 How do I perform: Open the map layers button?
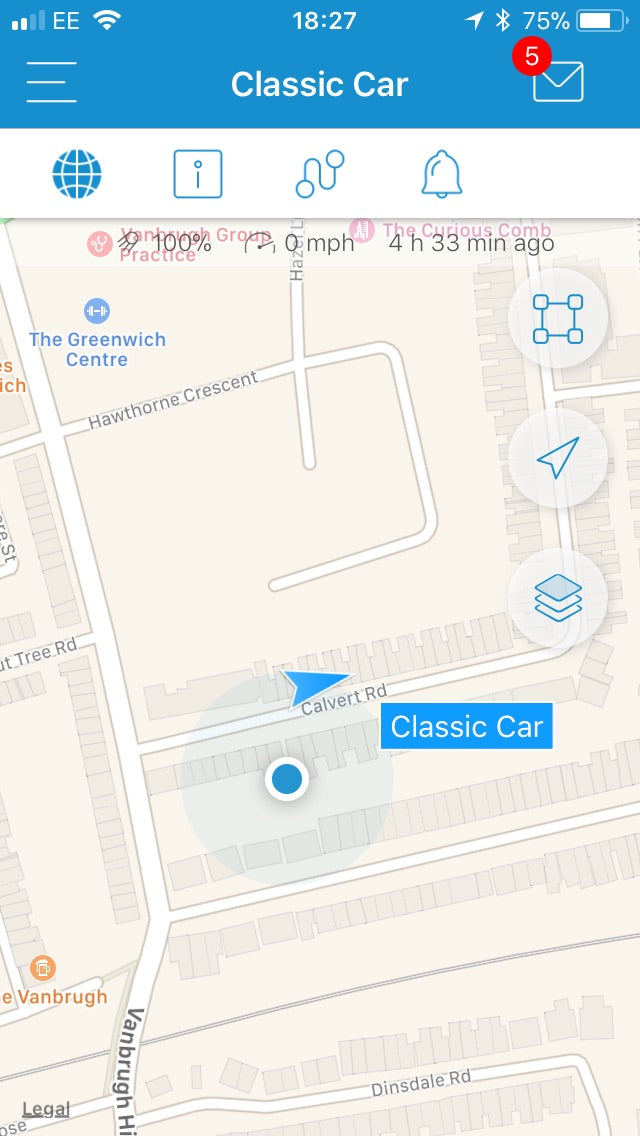[x=557, y=598]
